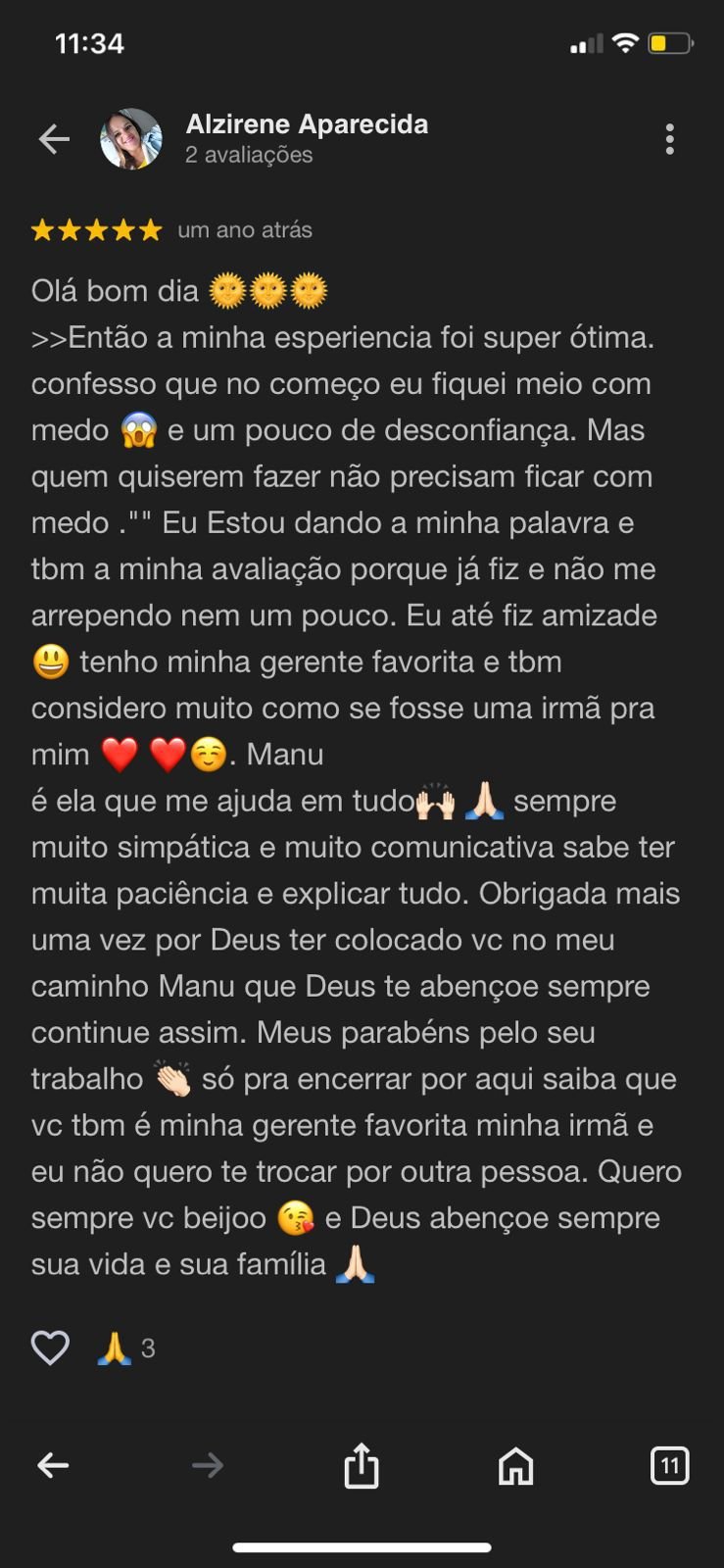This screenshot has height=1568, width=724.
Task: Navigate back in the browser toolbar
Action: [53, 1465]
